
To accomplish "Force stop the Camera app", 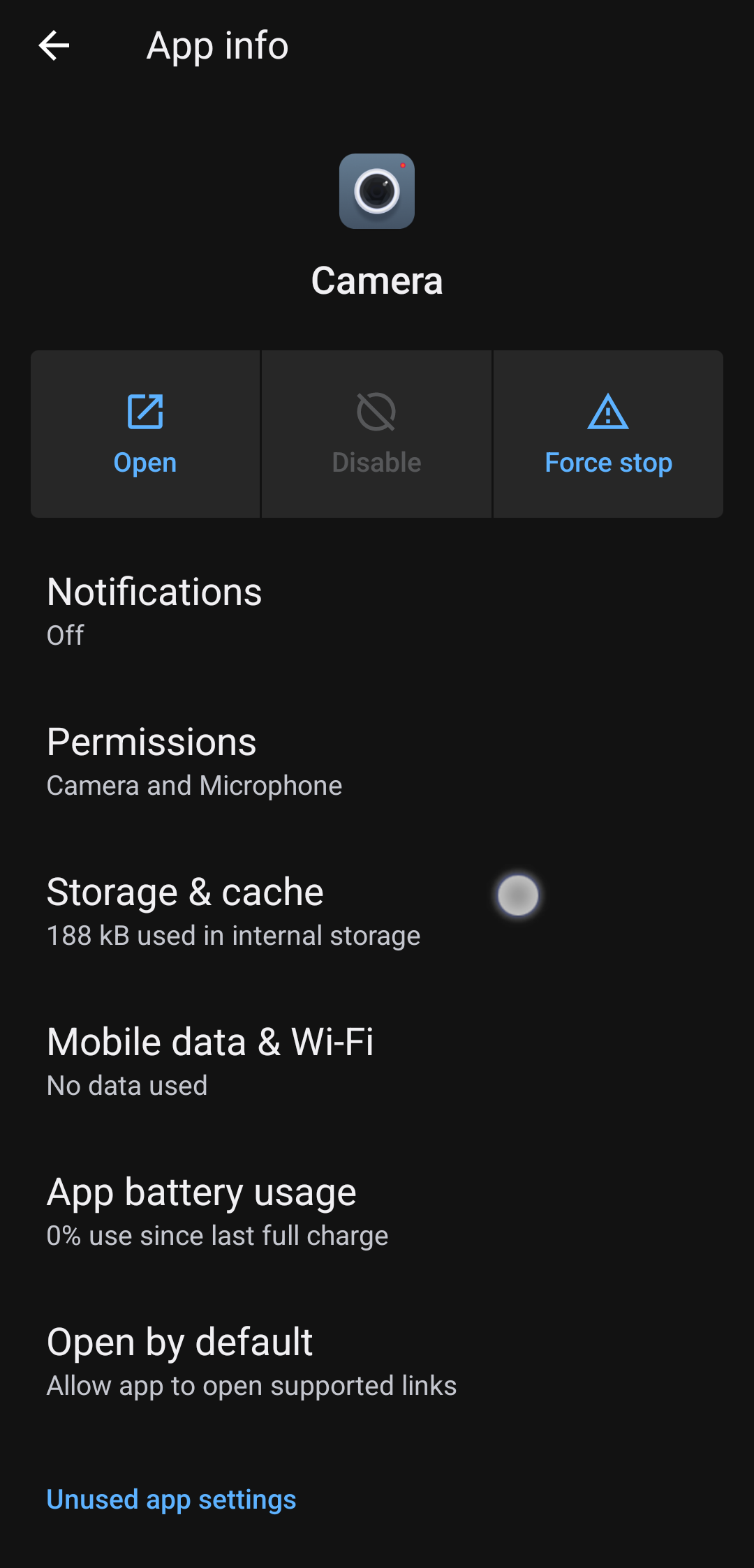I will [608, 434].
